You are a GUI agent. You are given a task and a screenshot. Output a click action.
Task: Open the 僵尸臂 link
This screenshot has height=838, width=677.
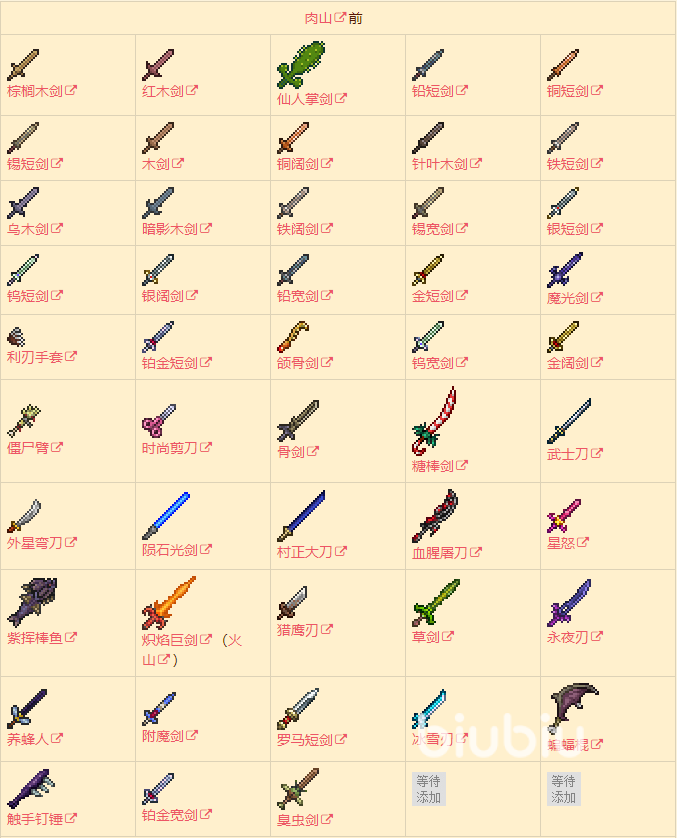coord(27,447)
